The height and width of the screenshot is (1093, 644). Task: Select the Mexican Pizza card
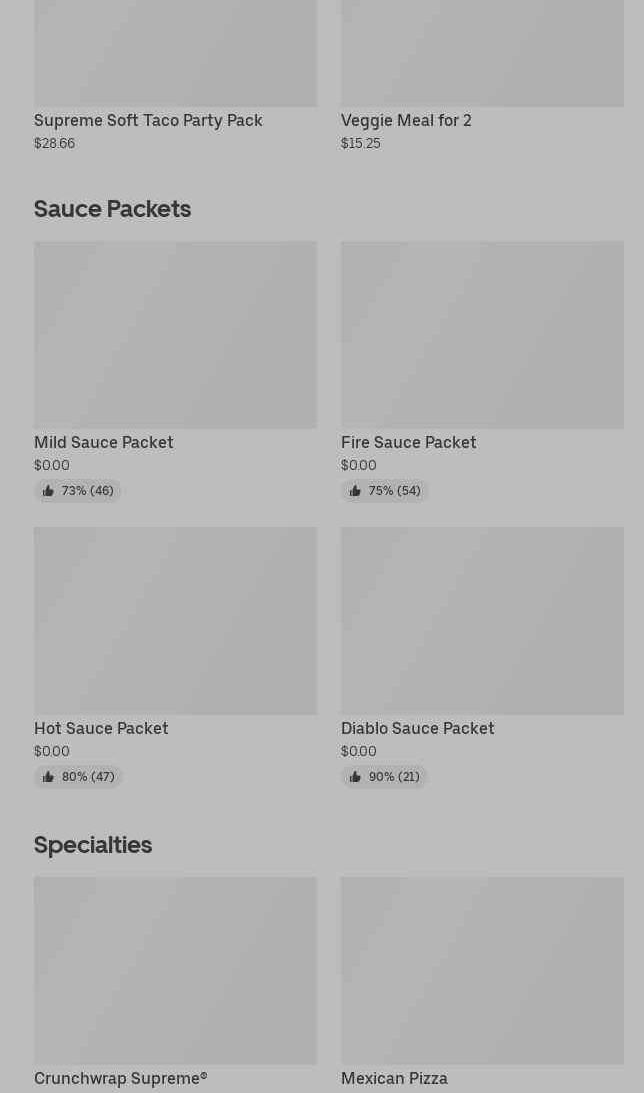[482, 984]
